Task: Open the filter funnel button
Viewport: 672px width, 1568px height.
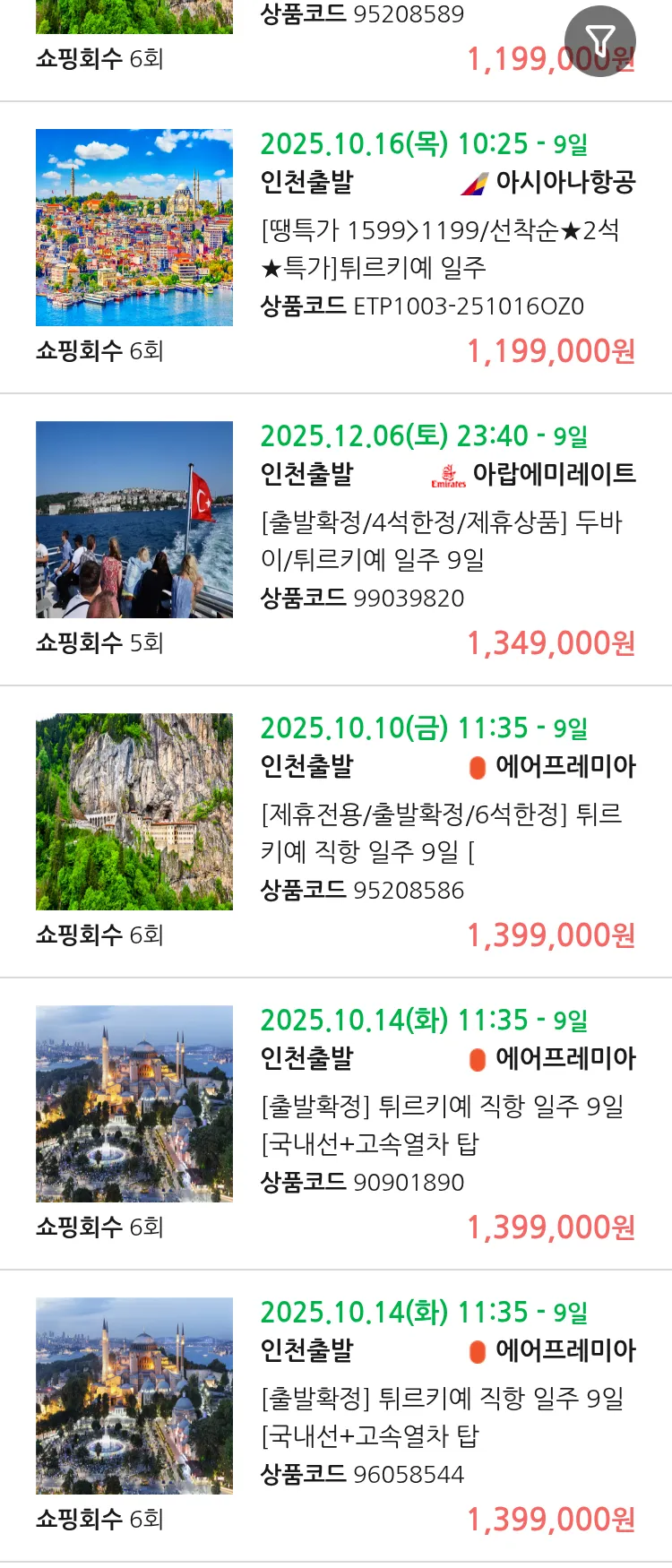Action: point(599,40)
